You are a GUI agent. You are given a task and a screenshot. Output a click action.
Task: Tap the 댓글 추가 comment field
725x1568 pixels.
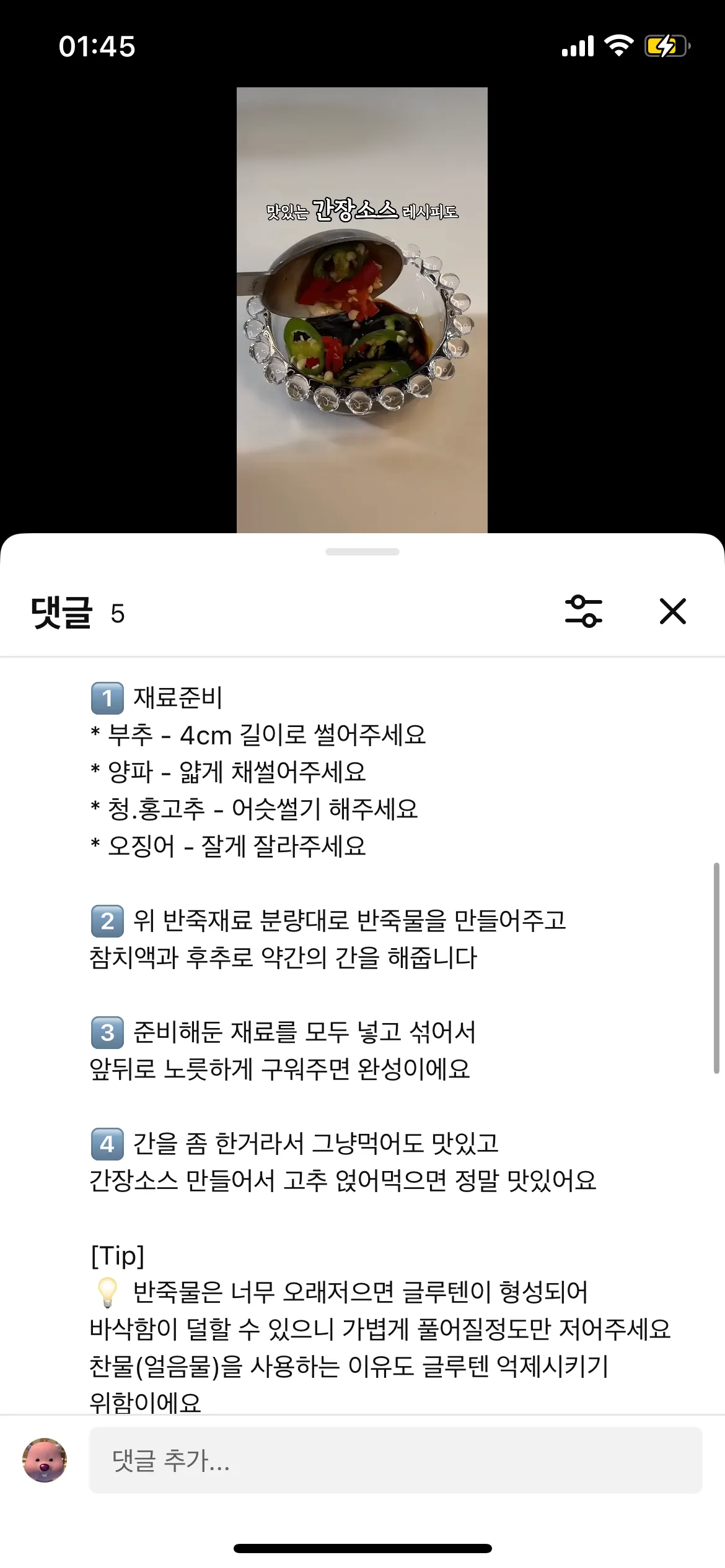(395, 1460)
